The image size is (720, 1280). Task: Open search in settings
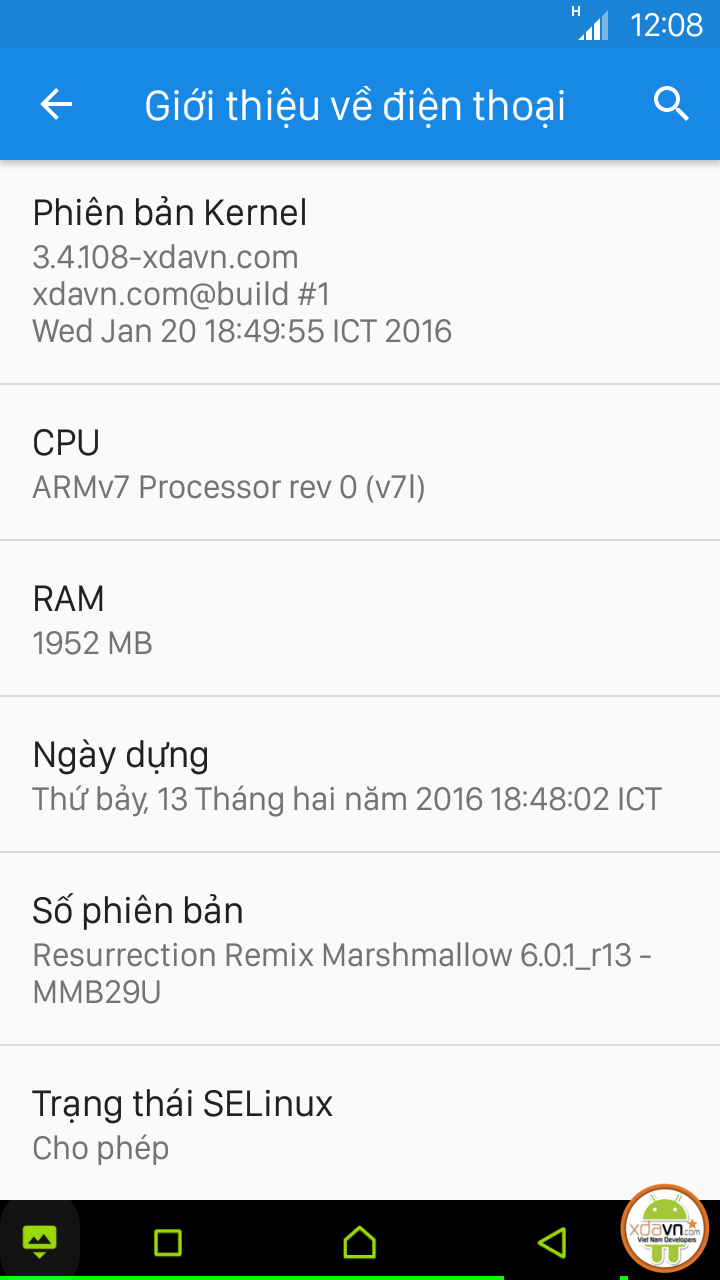tap(671, 104)
